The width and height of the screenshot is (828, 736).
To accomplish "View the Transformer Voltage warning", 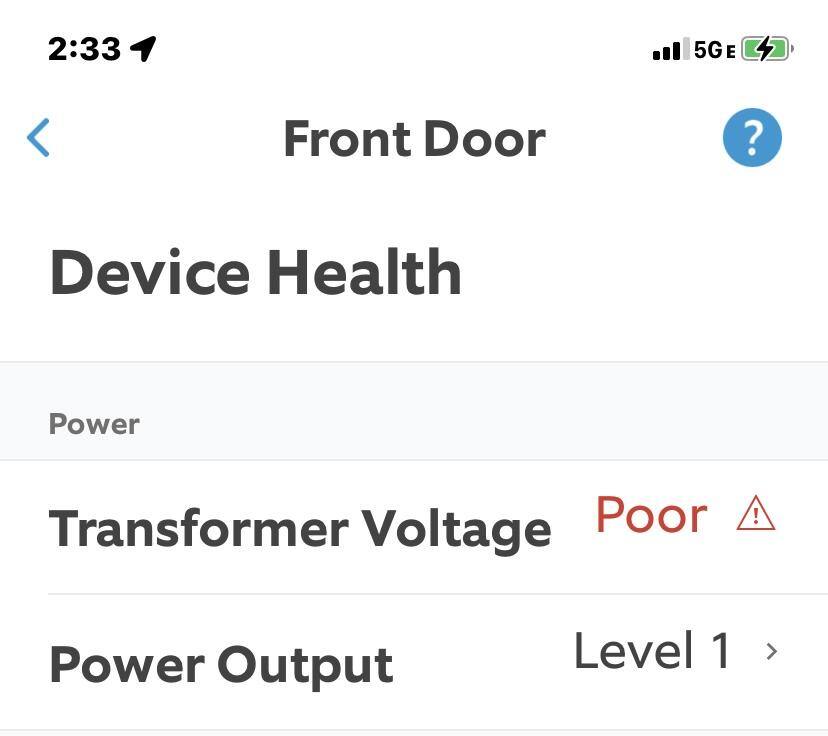I will click(755, 515).
